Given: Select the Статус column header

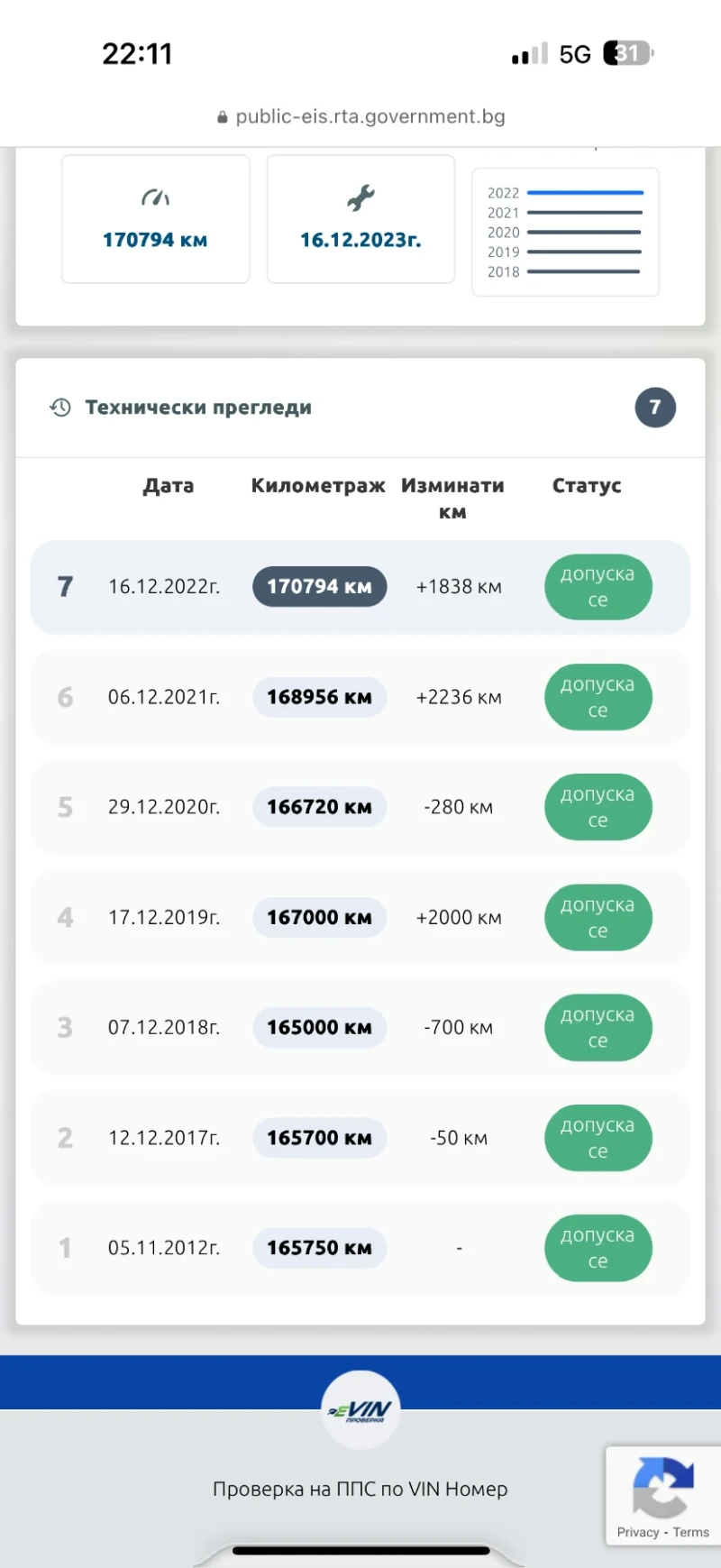Looking at the screenshot, I should coord(586,485).
